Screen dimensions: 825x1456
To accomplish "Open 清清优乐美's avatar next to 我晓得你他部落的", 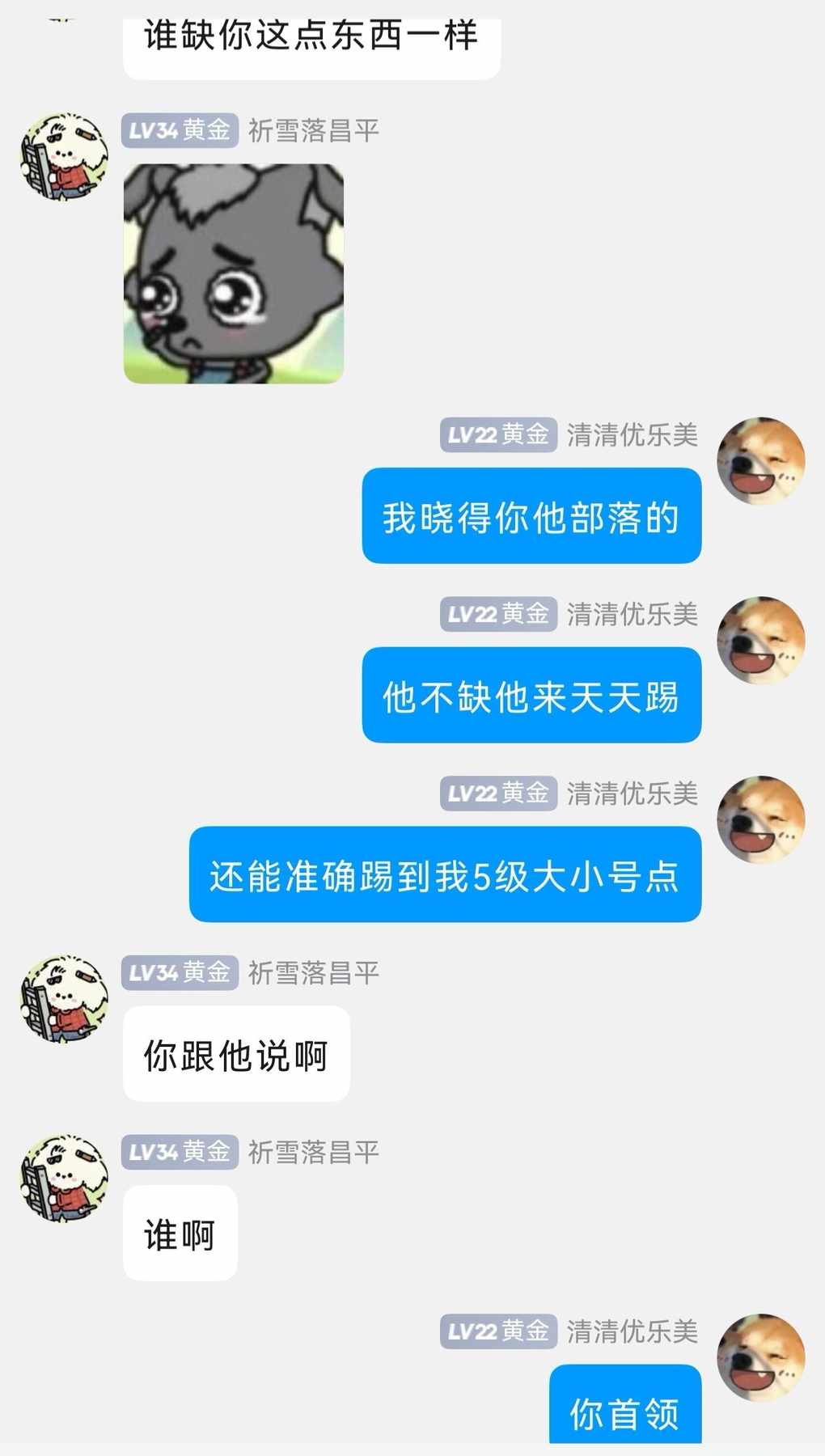I will 761,461.
